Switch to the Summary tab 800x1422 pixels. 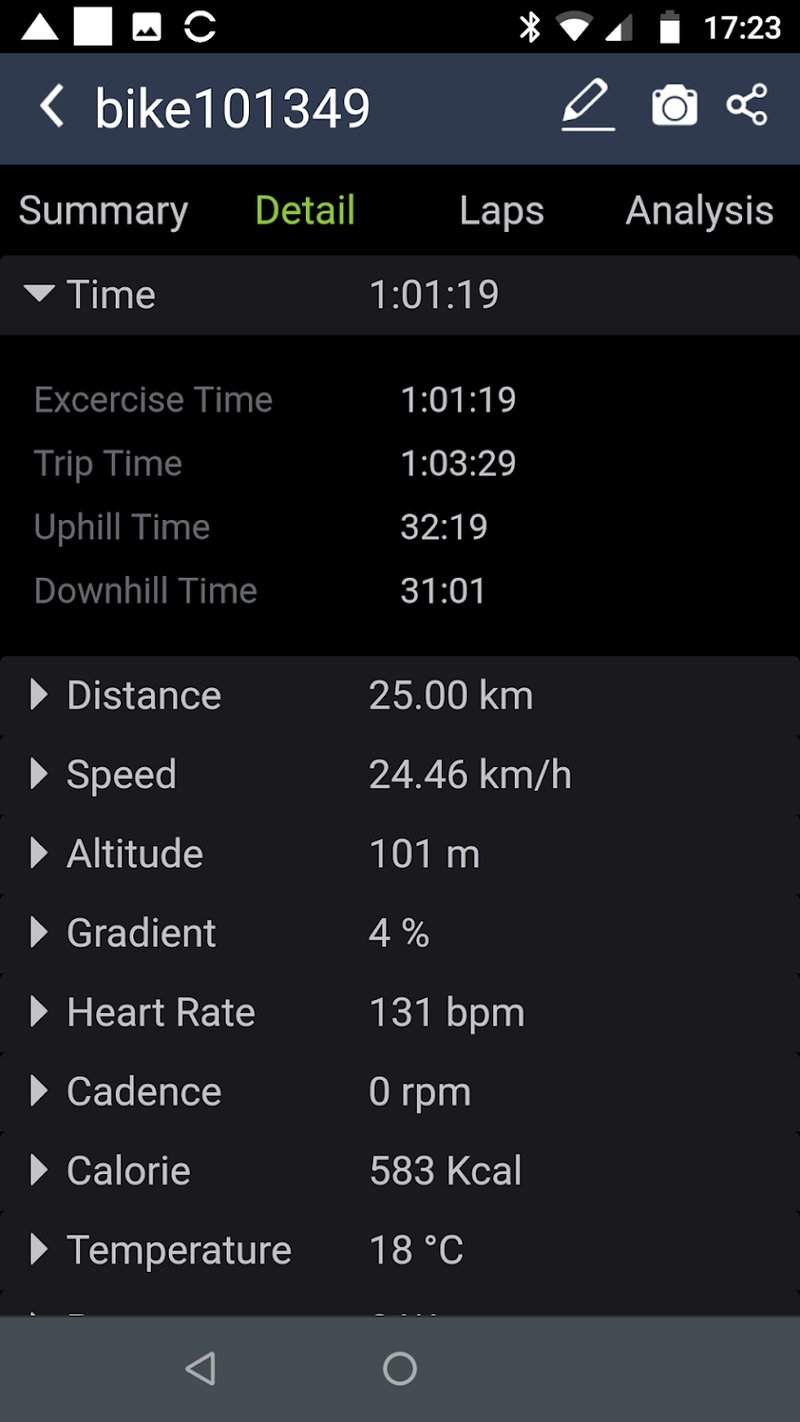[103, 211]
